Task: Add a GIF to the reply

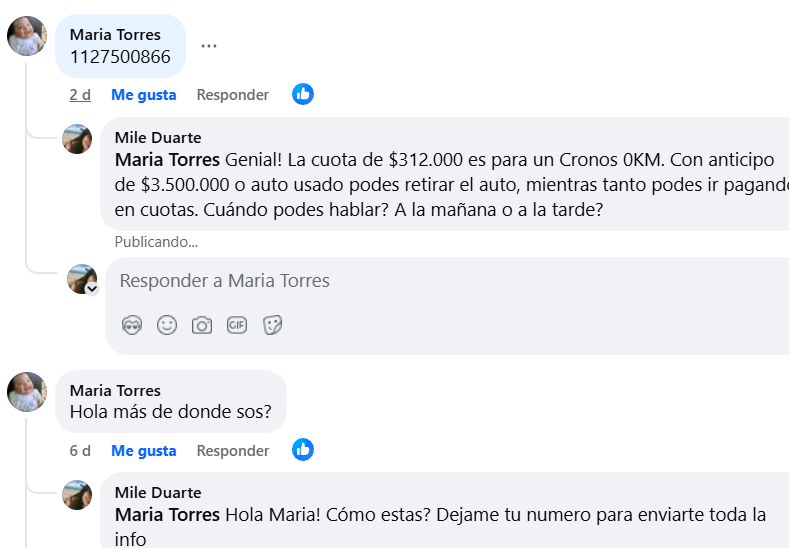Action: pyautogui.click(x=237, y=325)
